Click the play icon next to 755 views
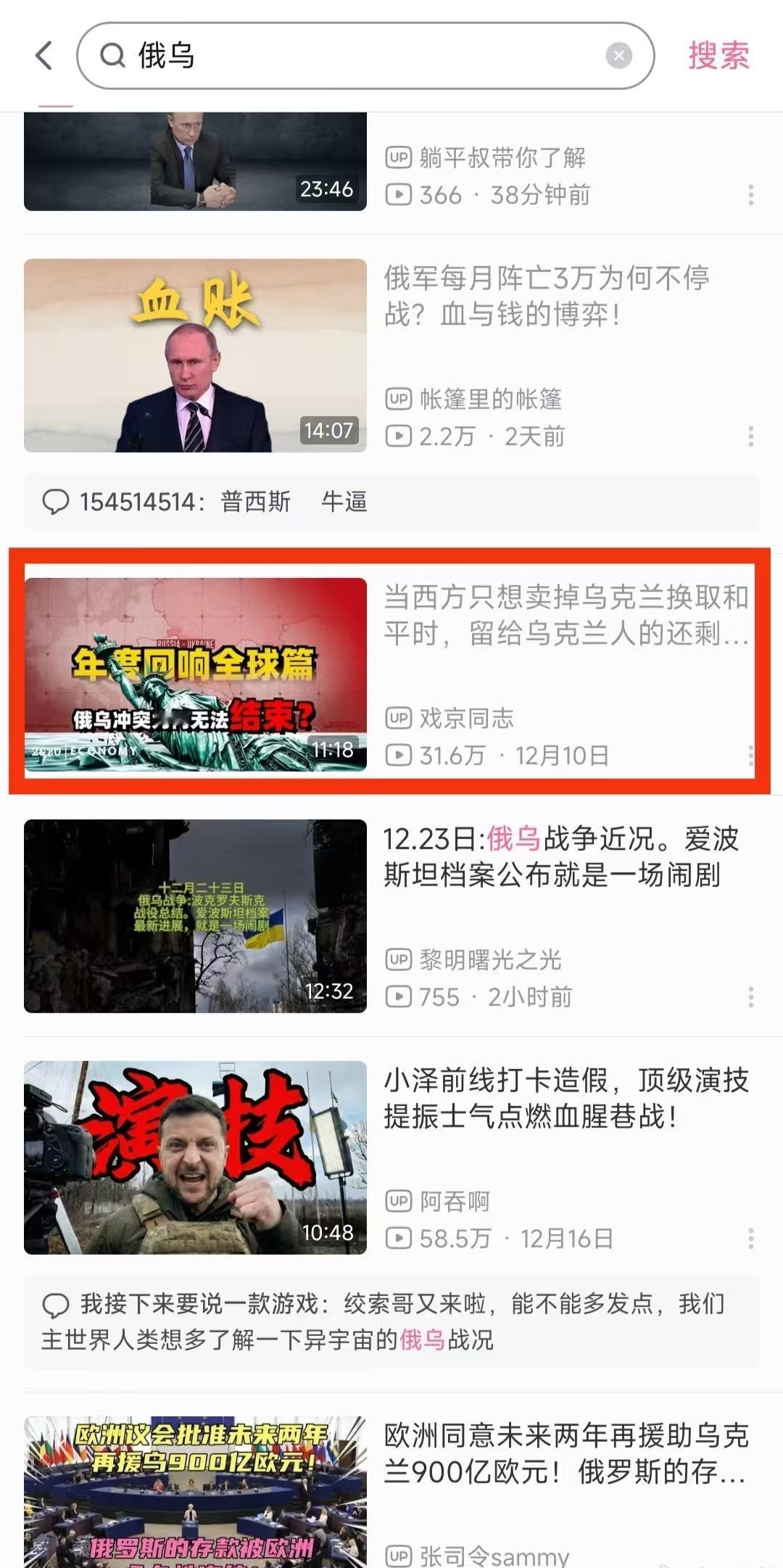 pyautogui.click(x=399, y=996)
